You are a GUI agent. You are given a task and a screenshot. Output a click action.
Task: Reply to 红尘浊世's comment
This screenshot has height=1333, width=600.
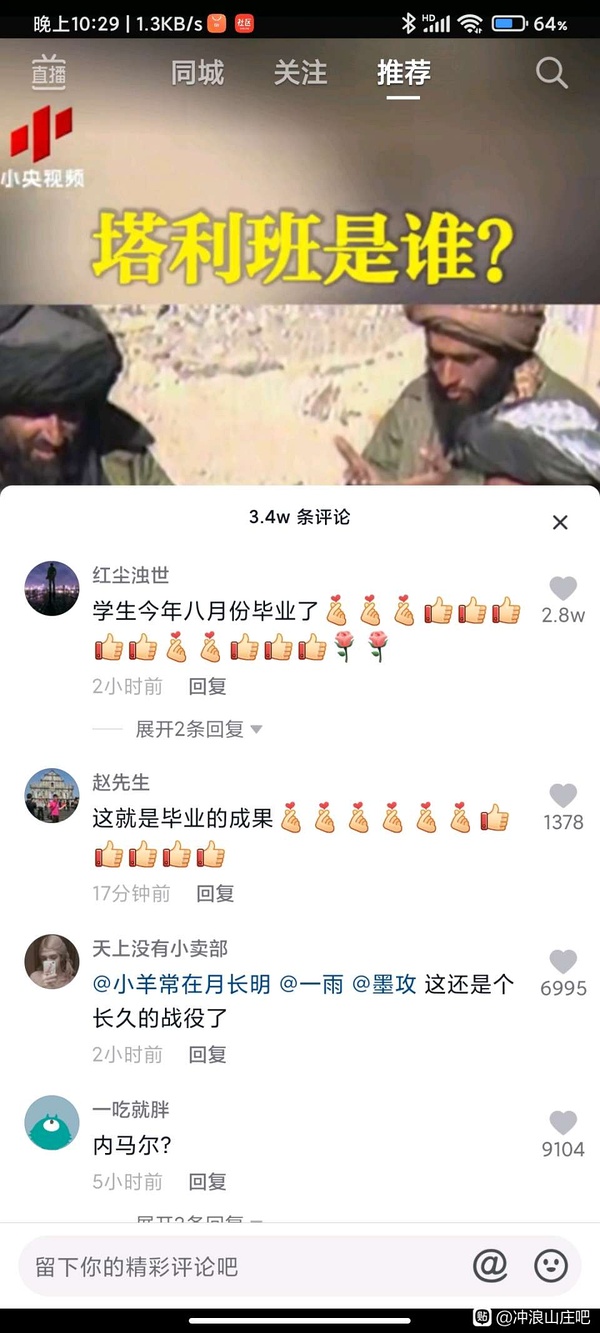[208, 686]
